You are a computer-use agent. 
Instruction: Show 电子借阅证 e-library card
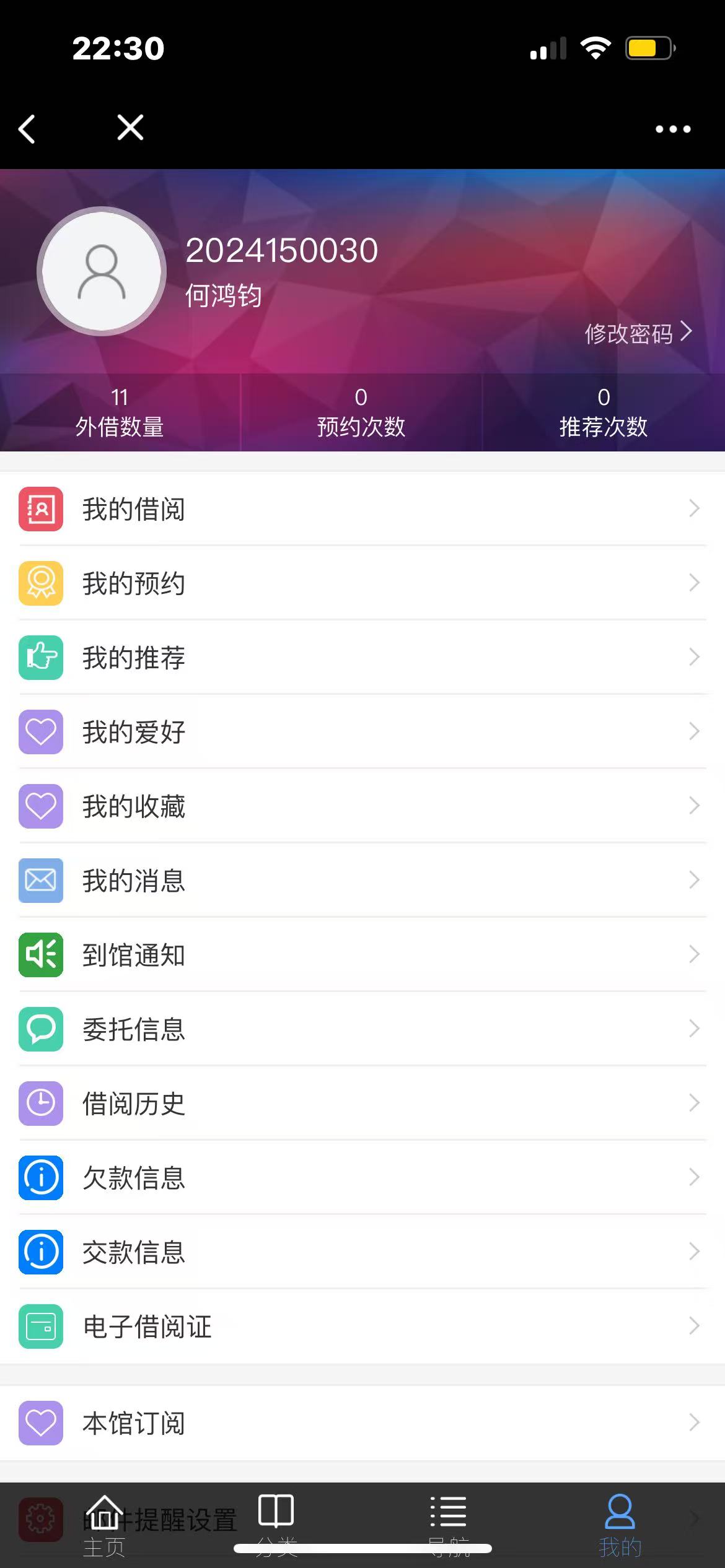[x=362, y=1326]
